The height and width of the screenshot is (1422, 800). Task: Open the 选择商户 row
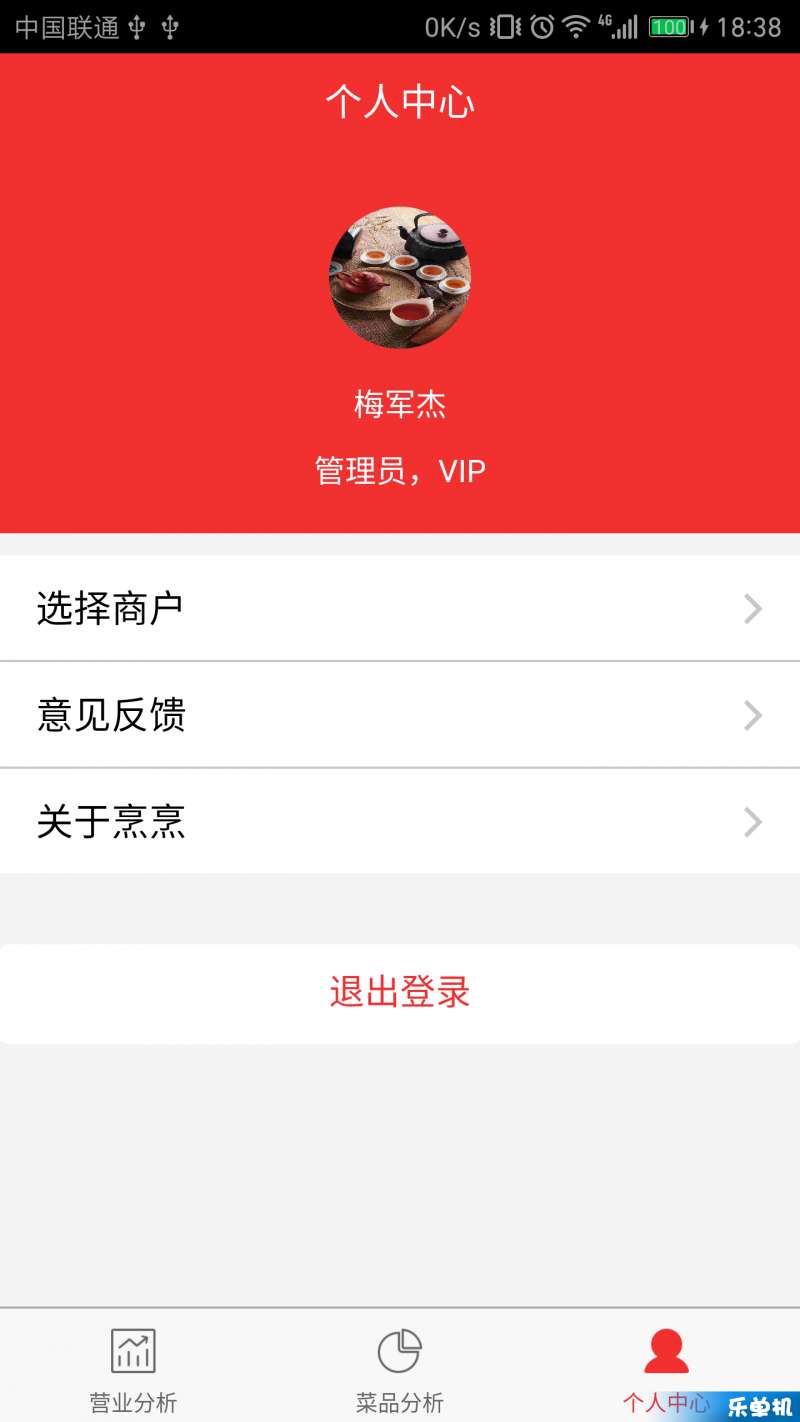tap(400, 608)
